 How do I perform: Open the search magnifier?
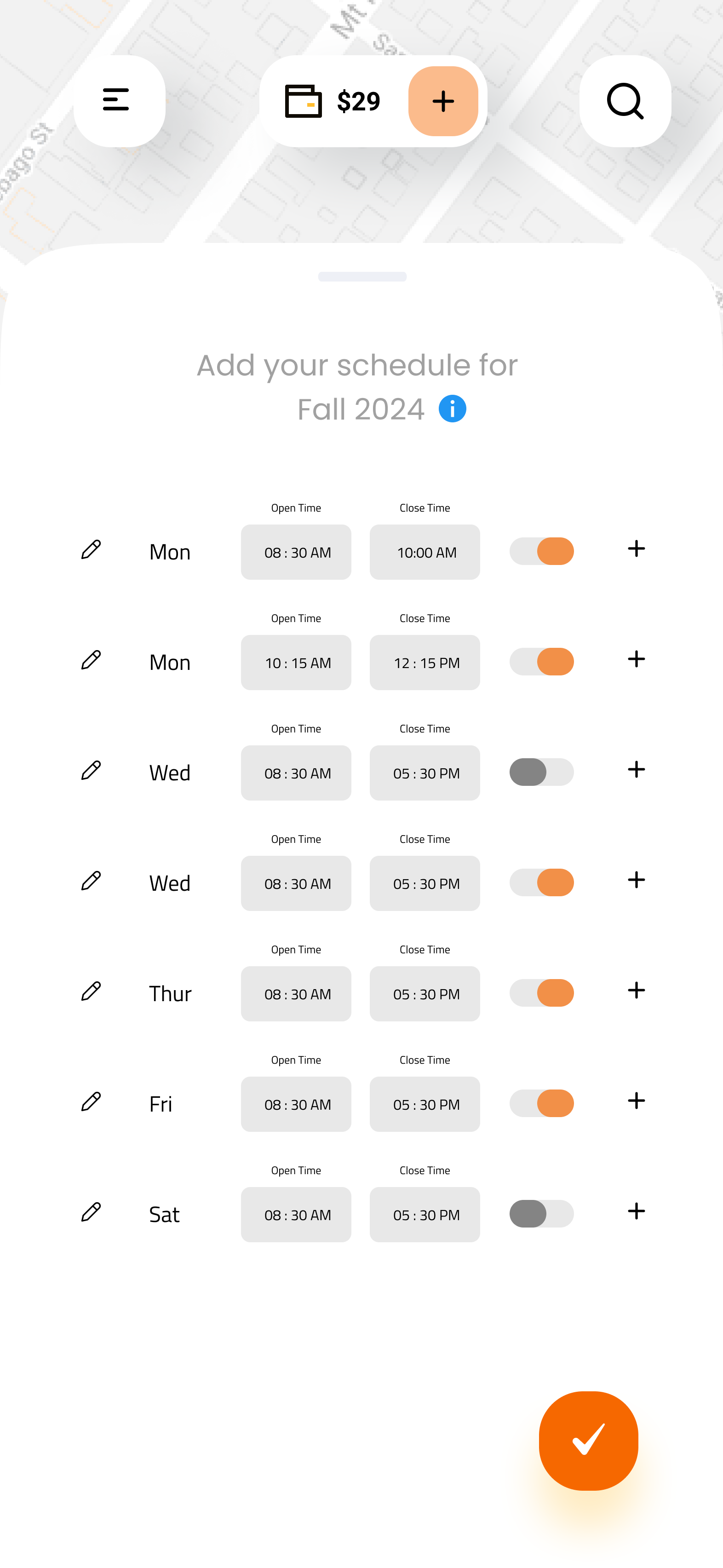625,101
